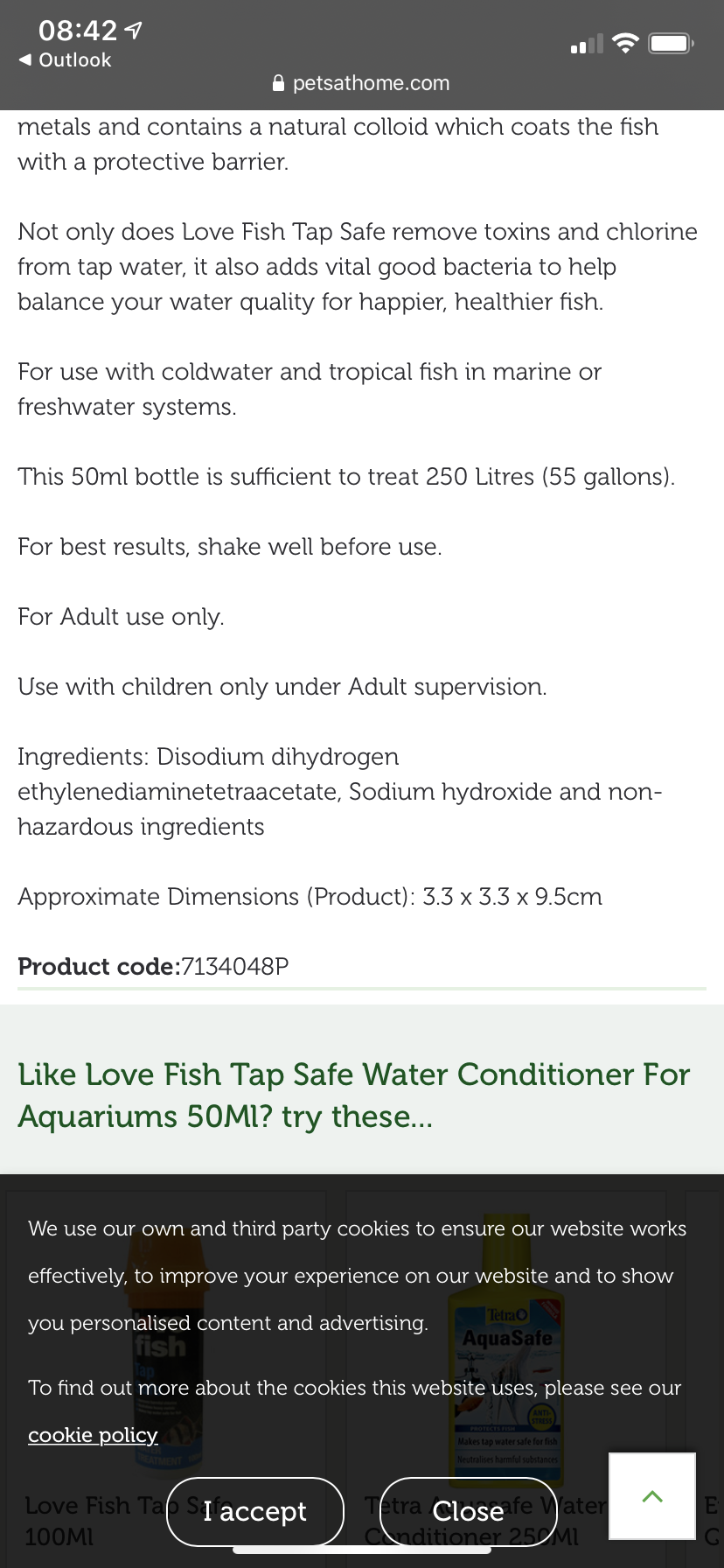Screen dimensions: 724x1568
Task: Close the cookie banner
Action: pos(468,1511)
